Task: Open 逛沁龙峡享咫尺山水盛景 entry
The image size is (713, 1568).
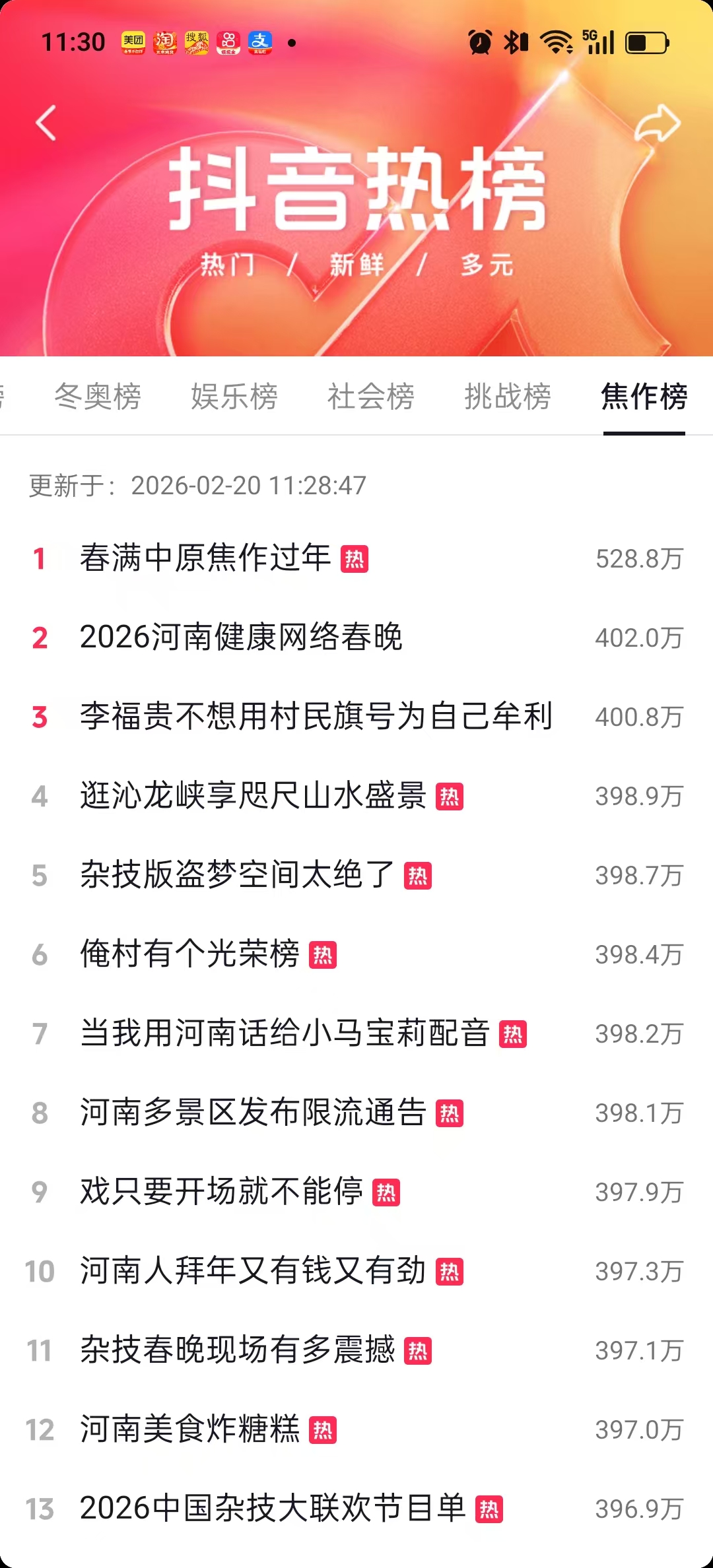Action: tap(253, 796)
